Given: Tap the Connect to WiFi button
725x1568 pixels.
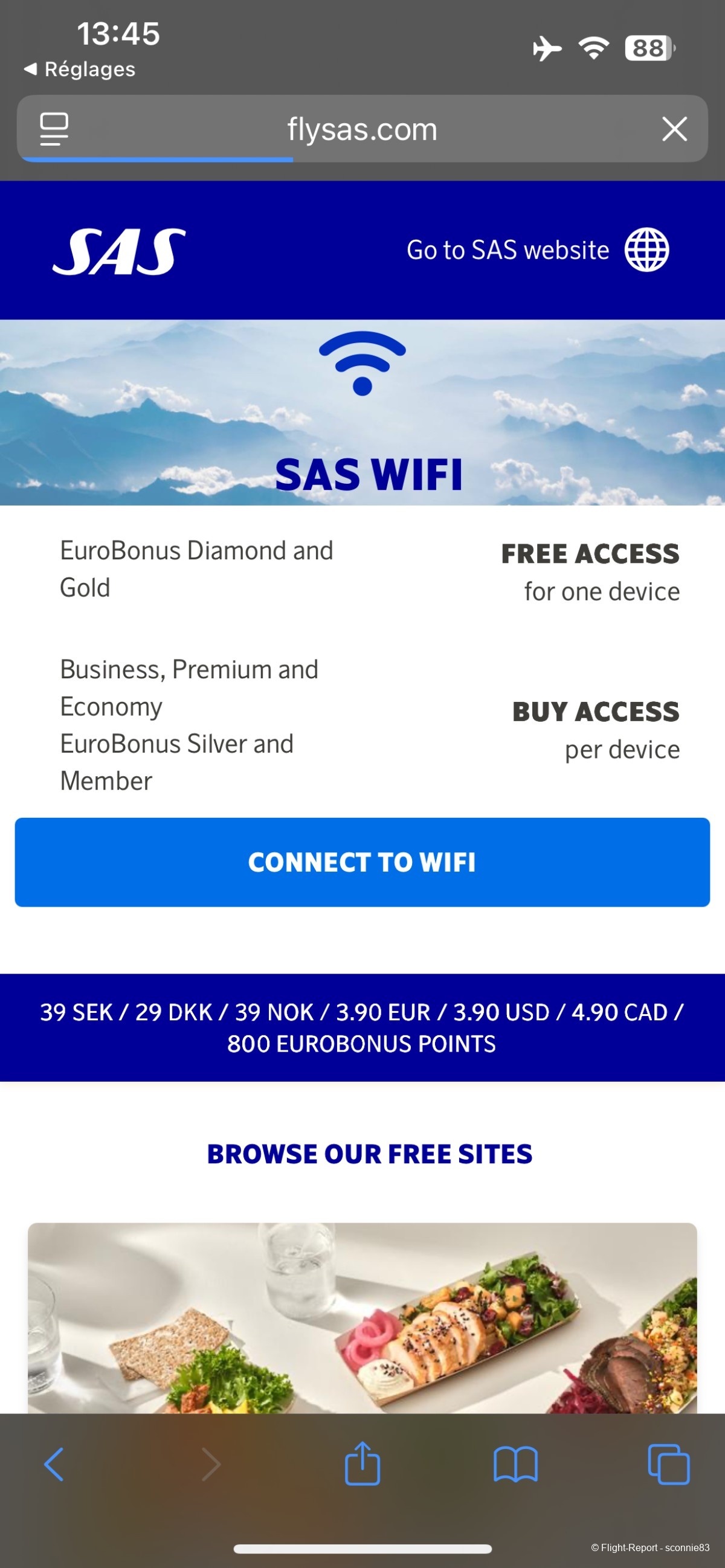Looking at the screenshot, I should click(362, 862).
